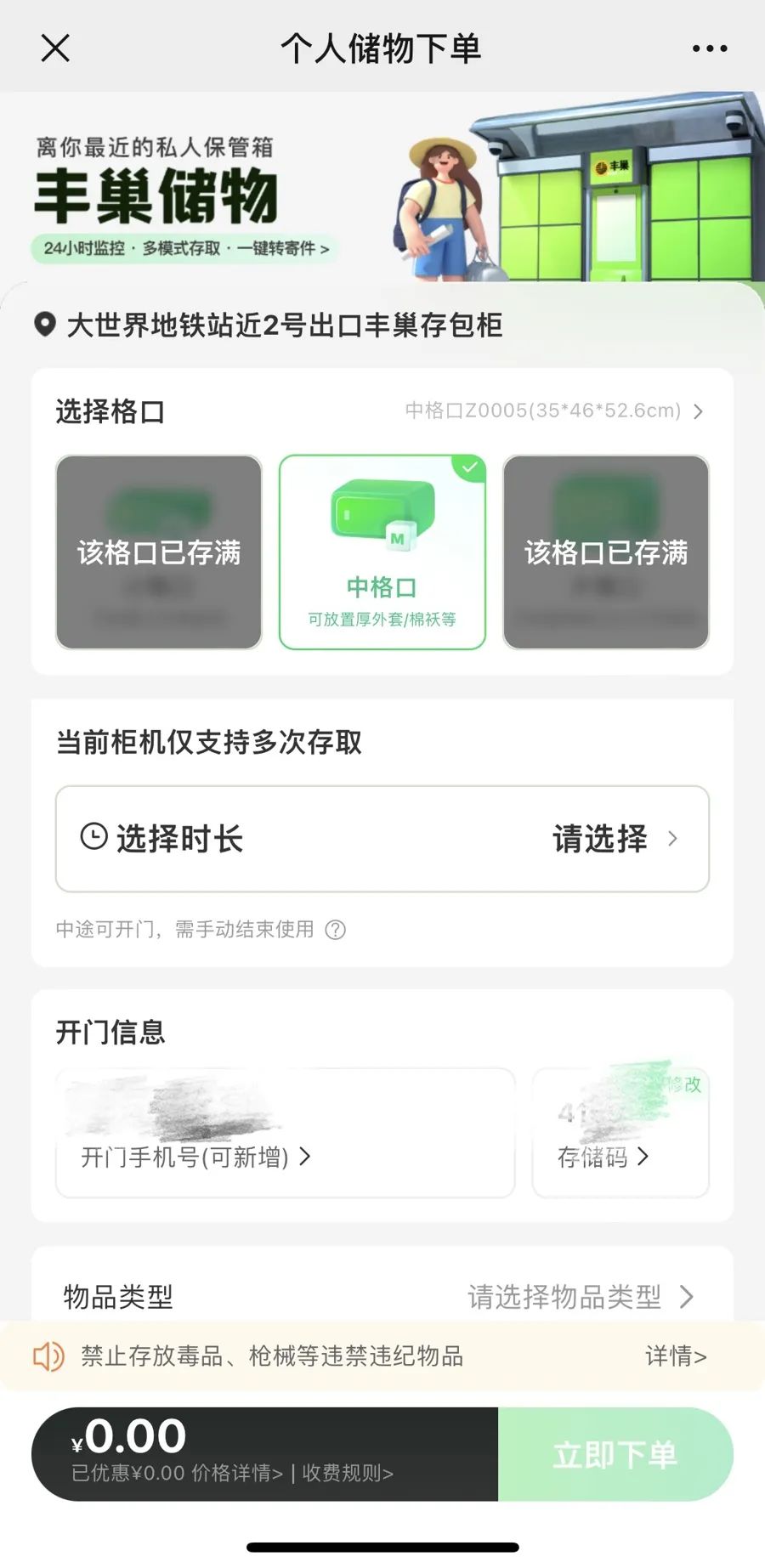Tap 修改 to change the storage code
The height and width of the screenshot is (1568, 765).
coord(685,1084)
